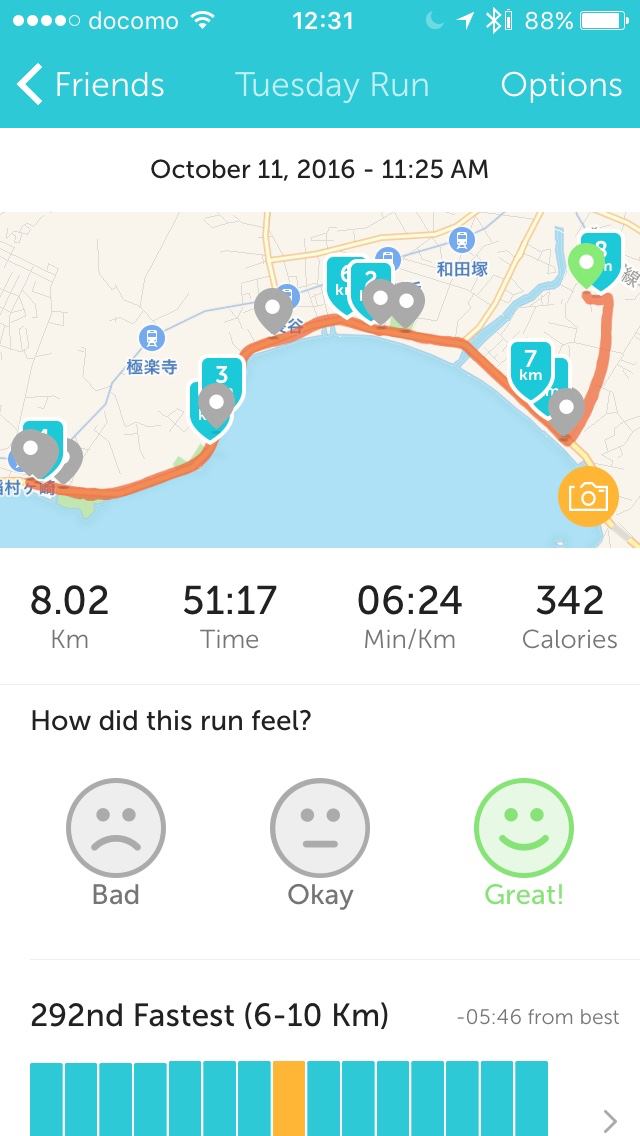Add a photo with the camera button
The image size is (640, 1136).
588,496
